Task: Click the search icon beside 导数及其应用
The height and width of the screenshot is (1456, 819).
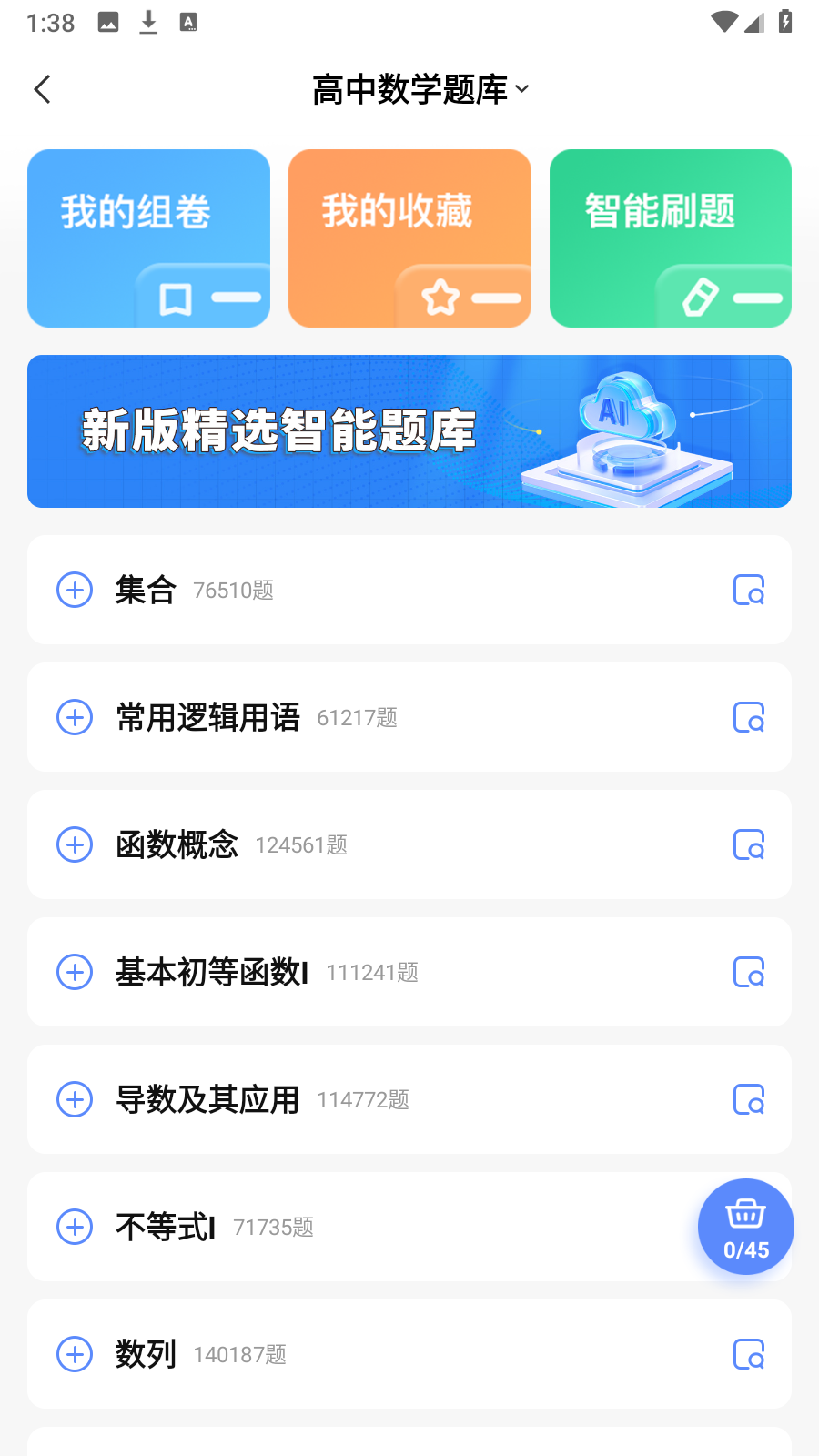Action: tap(746, 1099)
